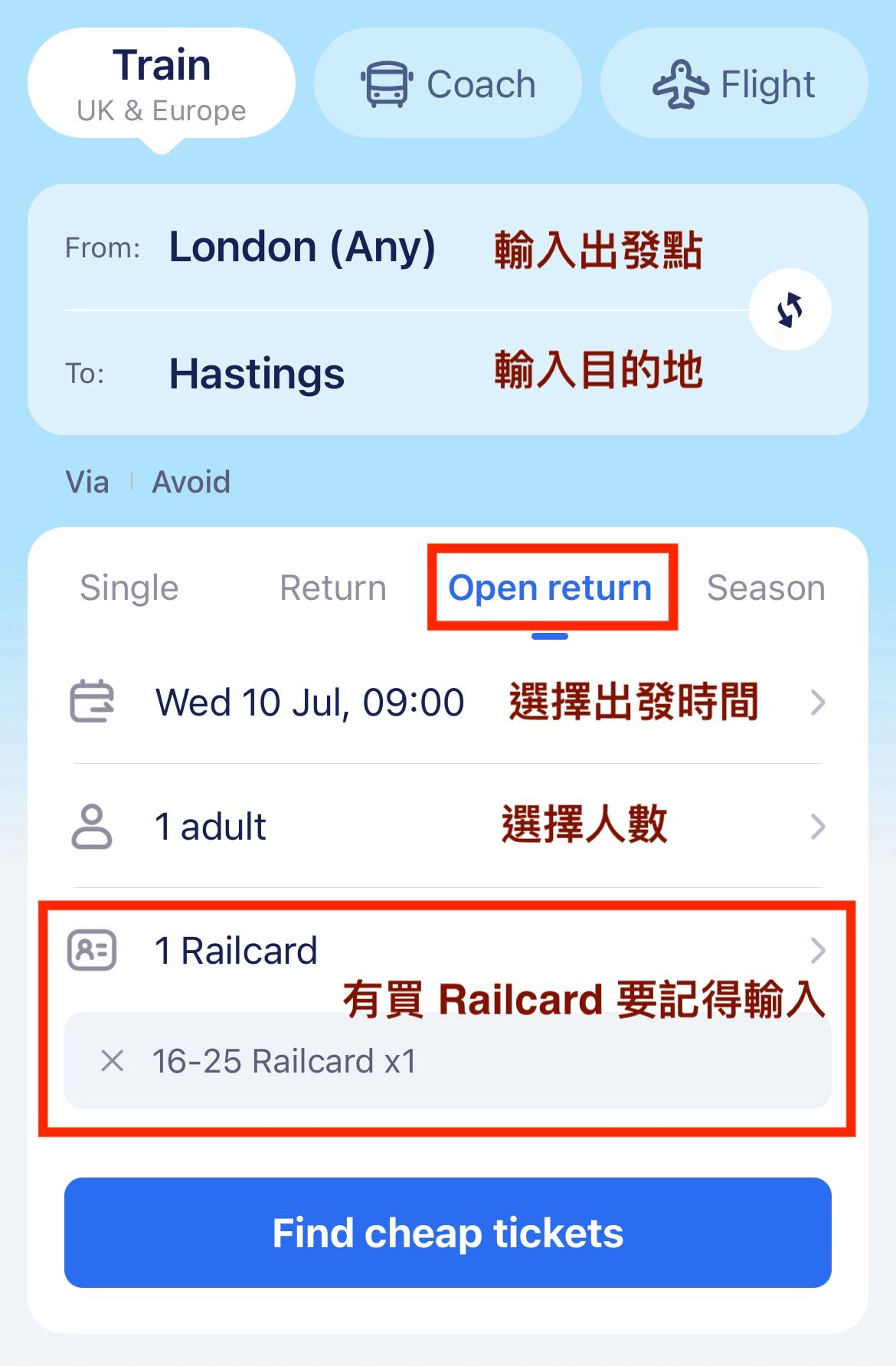Add a Via station

point(87,483)
